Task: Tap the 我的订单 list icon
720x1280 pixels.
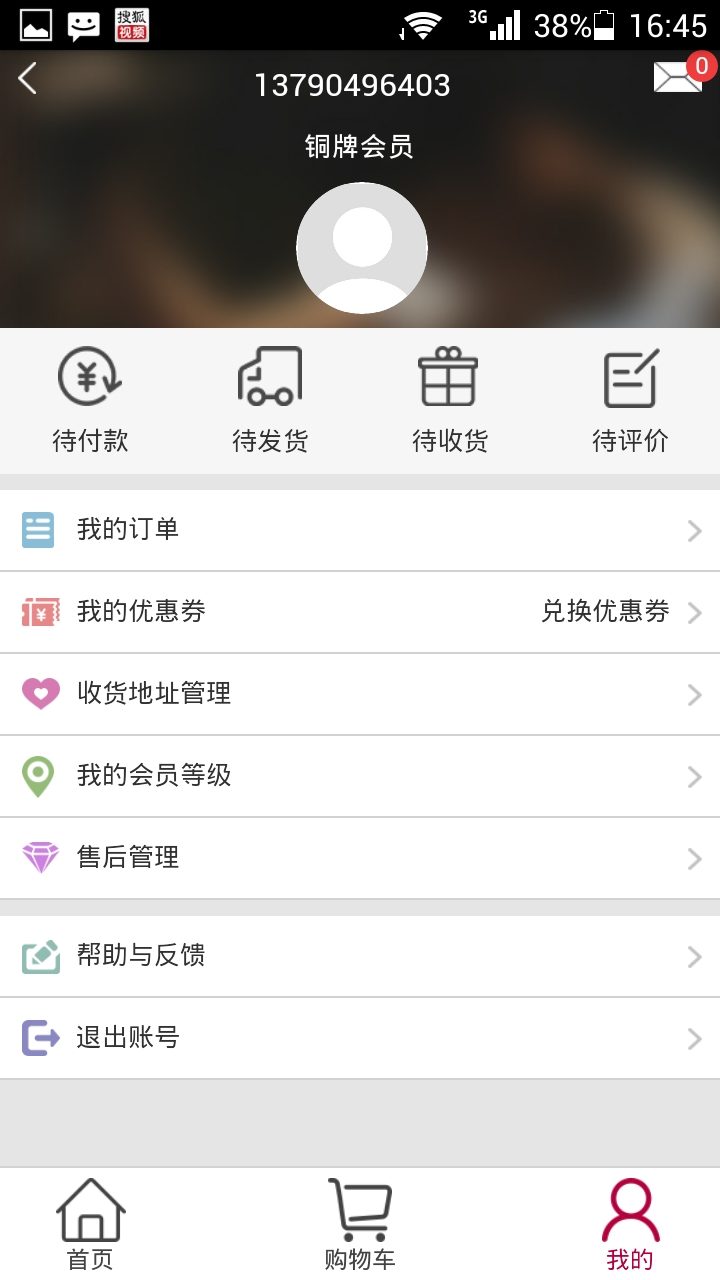Action: [39, 529]
